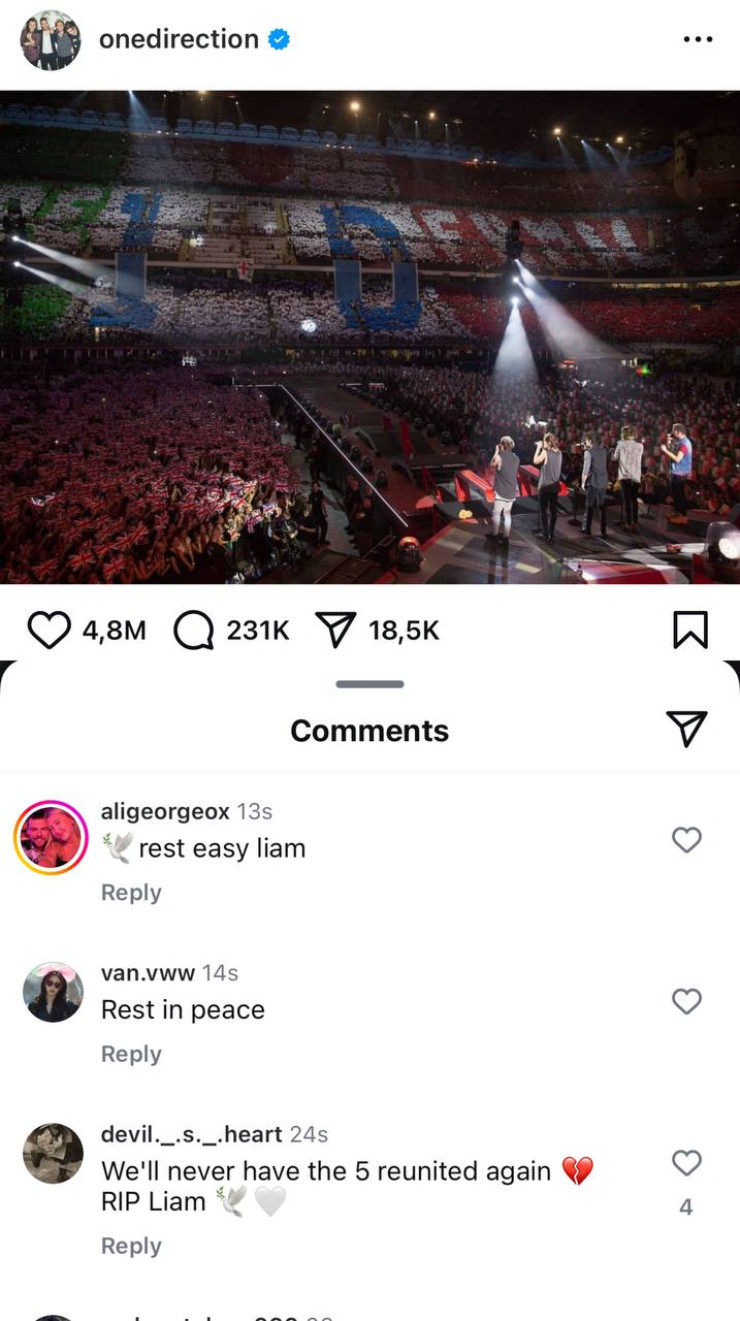Bookmark the onedirection post
Screen dimensions: 740x1321
(x=690, y=630)
